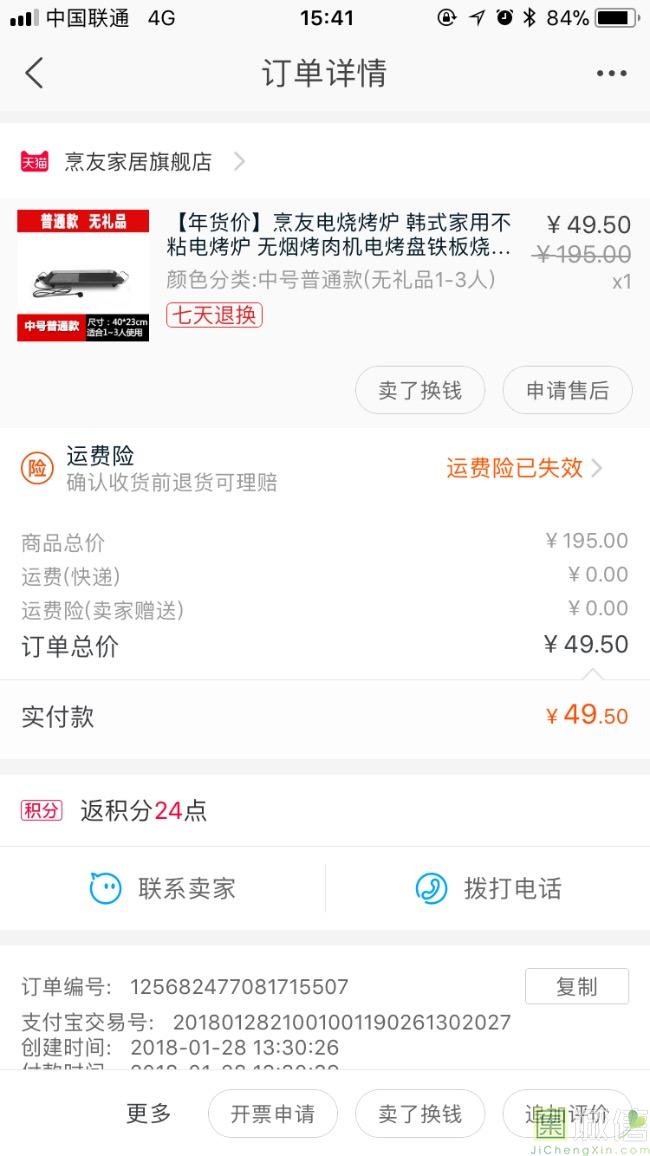Image resolution: width=650 pixels, height=1156 pixels.
Task: Add a follow-up review with 追加评价
Action: pyautogui.click(x=567, y=1113)
